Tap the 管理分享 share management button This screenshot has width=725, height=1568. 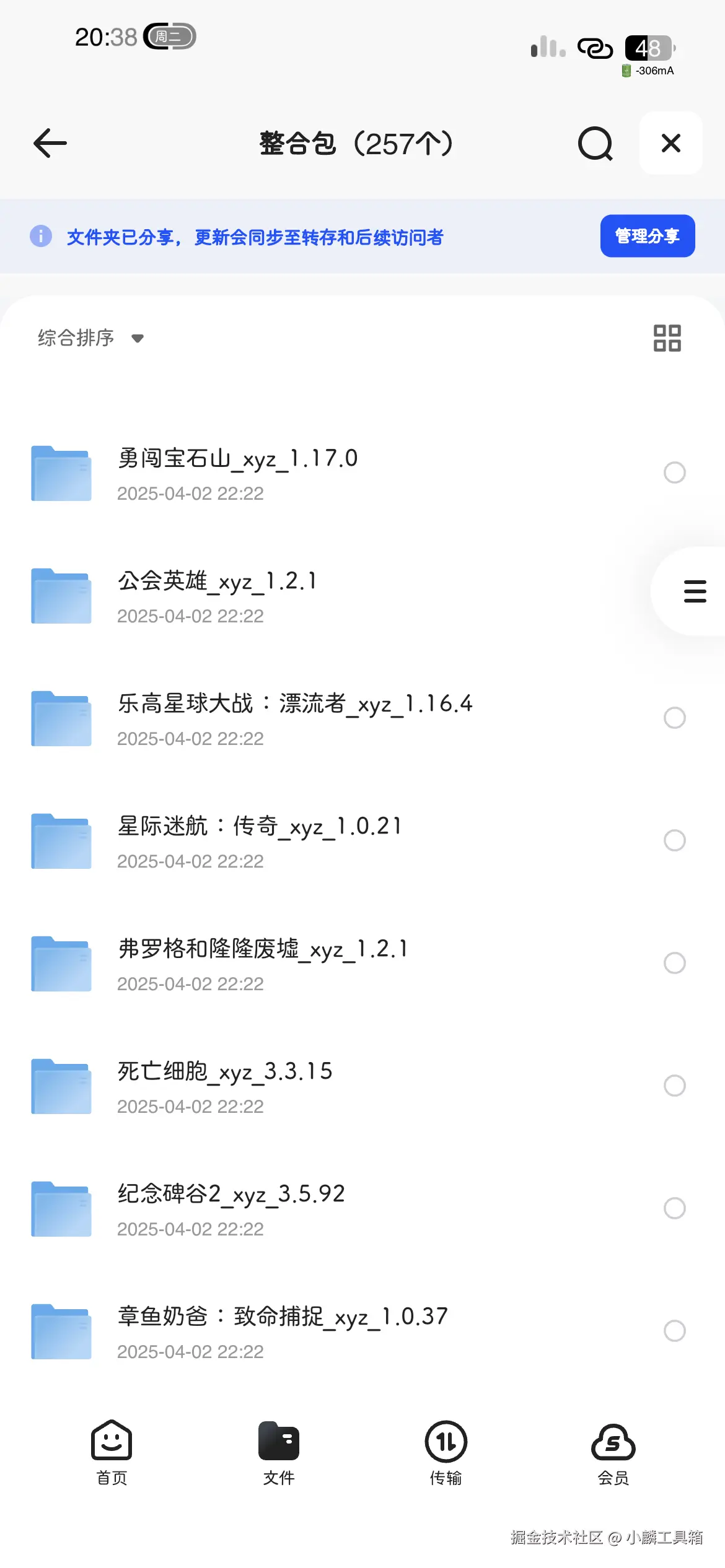(x=647, y=236)
